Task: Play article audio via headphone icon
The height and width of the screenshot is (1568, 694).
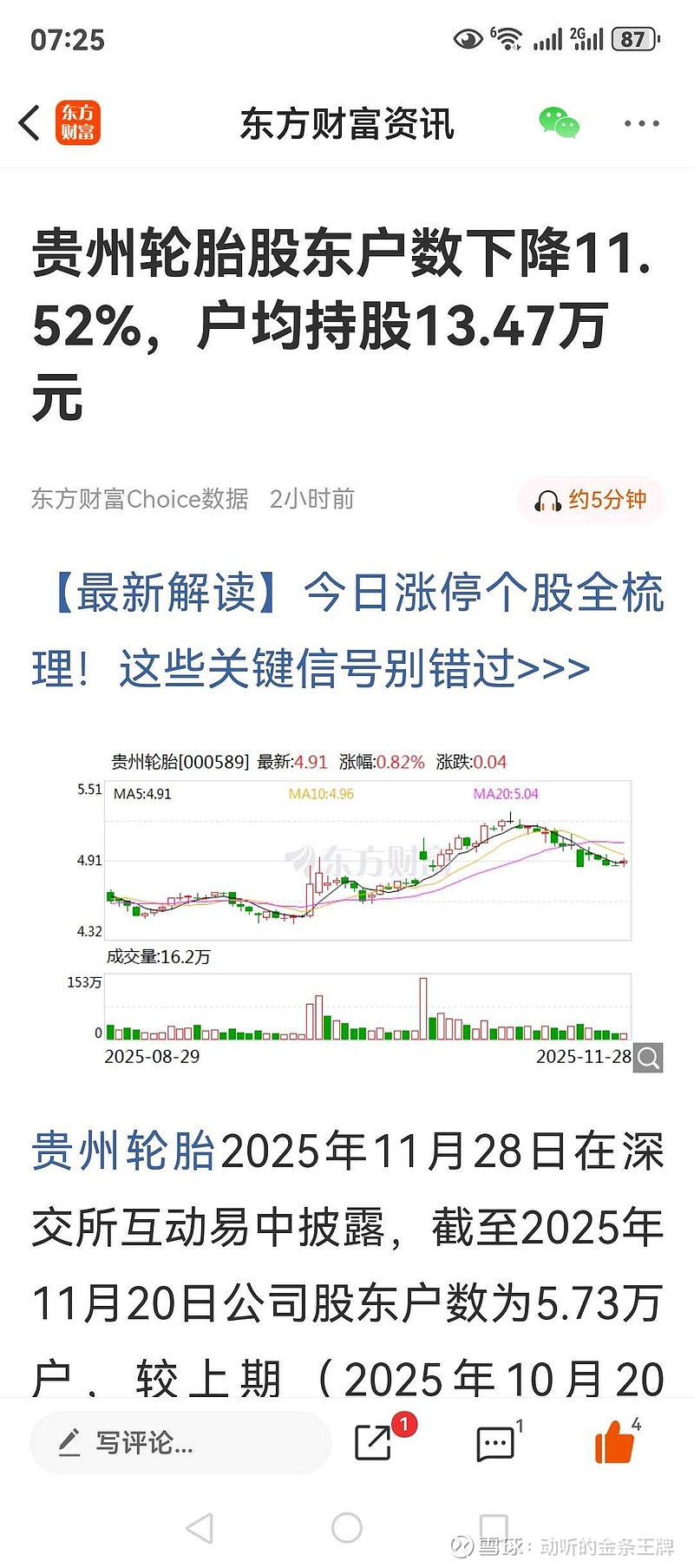Action: (x=548, y=500)
